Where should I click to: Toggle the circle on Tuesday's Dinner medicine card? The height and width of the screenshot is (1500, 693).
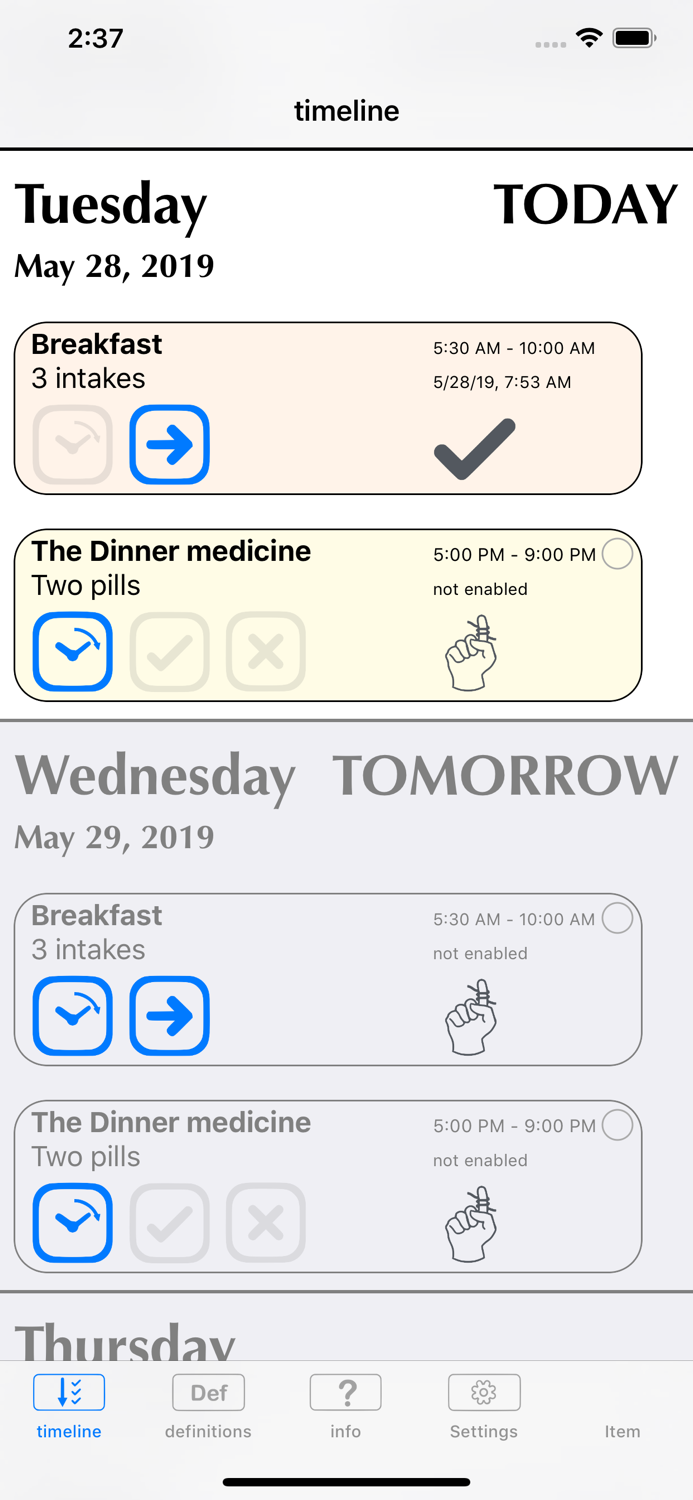click(x=617, y=554)
